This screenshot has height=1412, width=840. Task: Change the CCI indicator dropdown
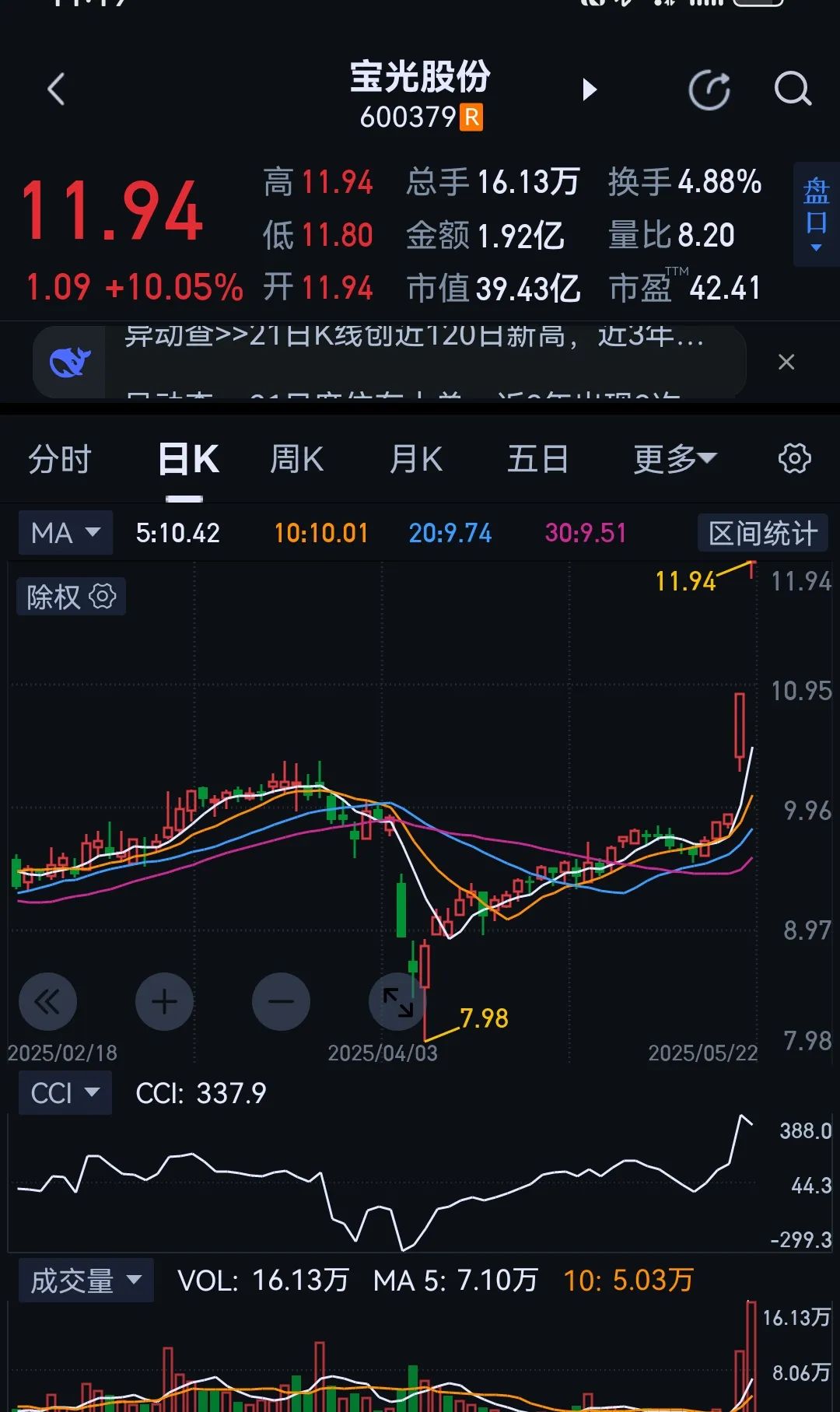pyautogui.click(x=65, y=1093)
